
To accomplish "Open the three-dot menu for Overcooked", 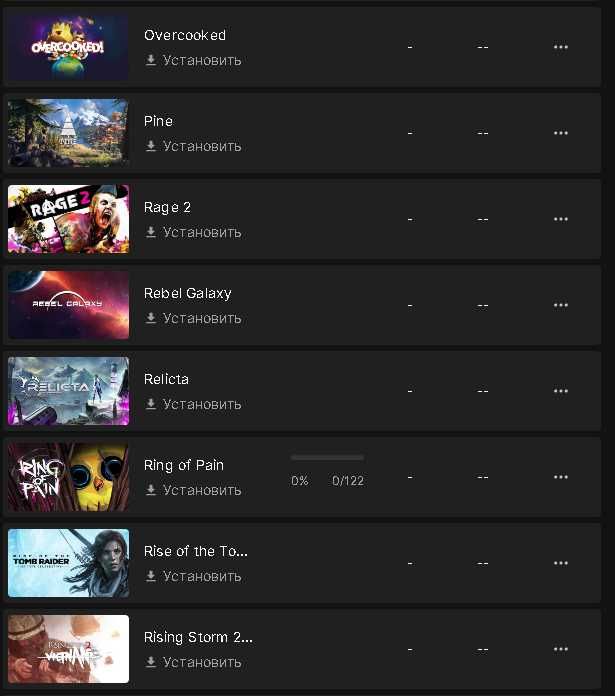I will [560, 47].
